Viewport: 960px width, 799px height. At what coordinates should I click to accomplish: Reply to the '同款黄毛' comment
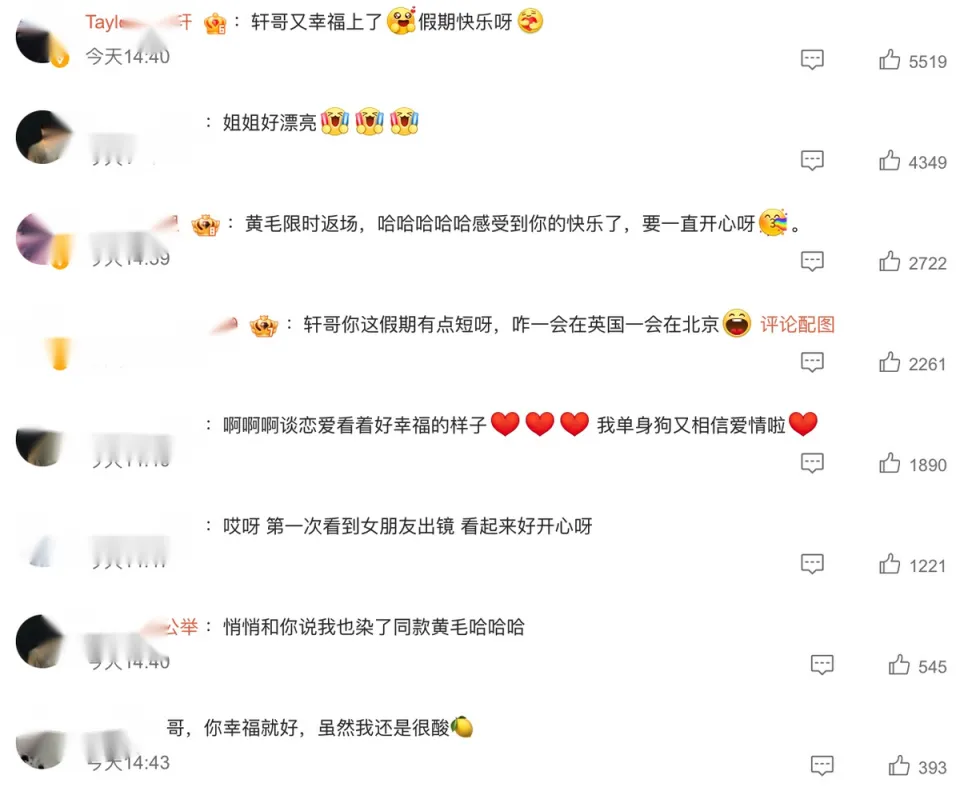pos(821,665)
